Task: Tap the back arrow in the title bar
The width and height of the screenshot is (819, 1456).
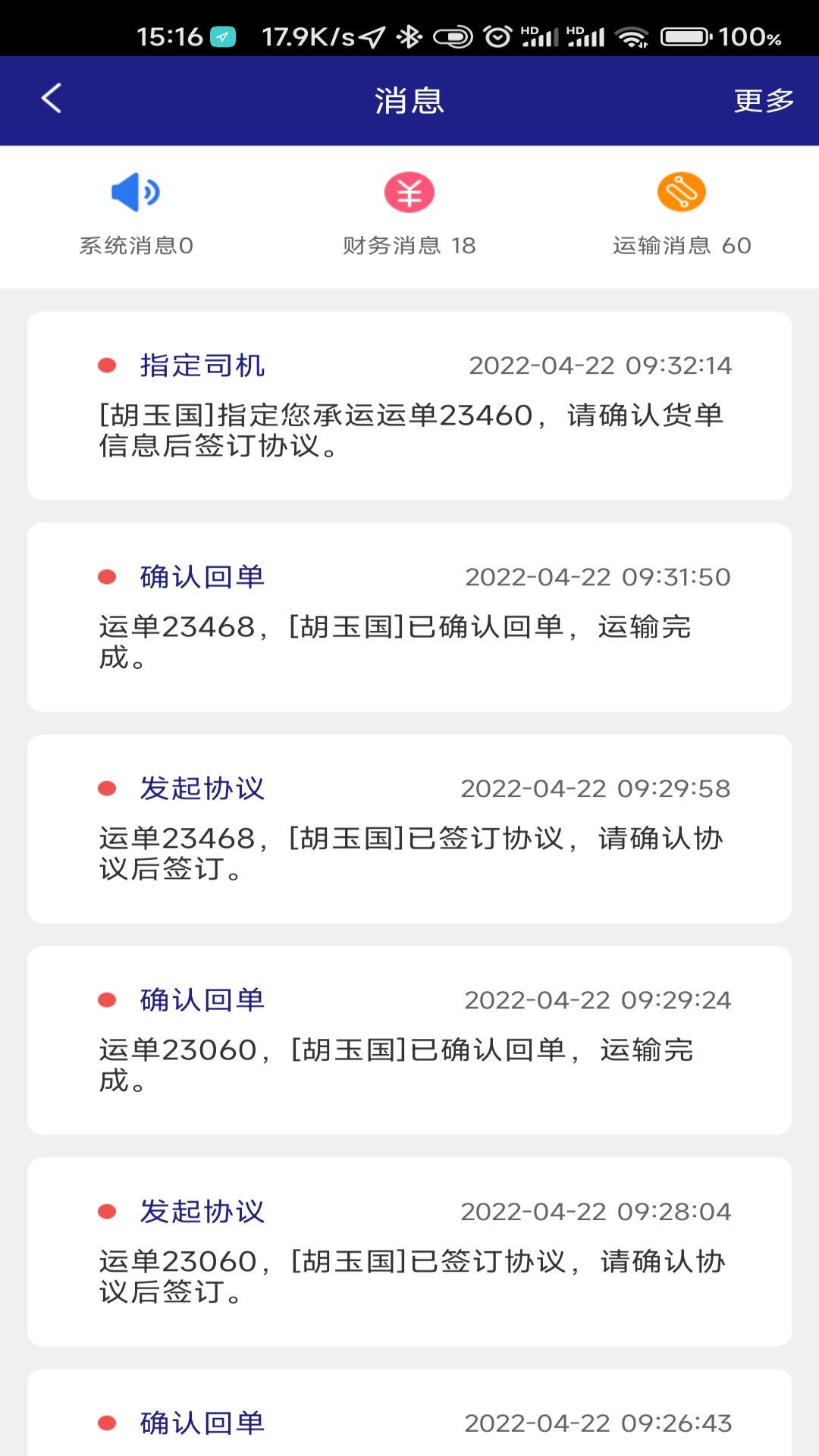Action: [x=50, y=99]
